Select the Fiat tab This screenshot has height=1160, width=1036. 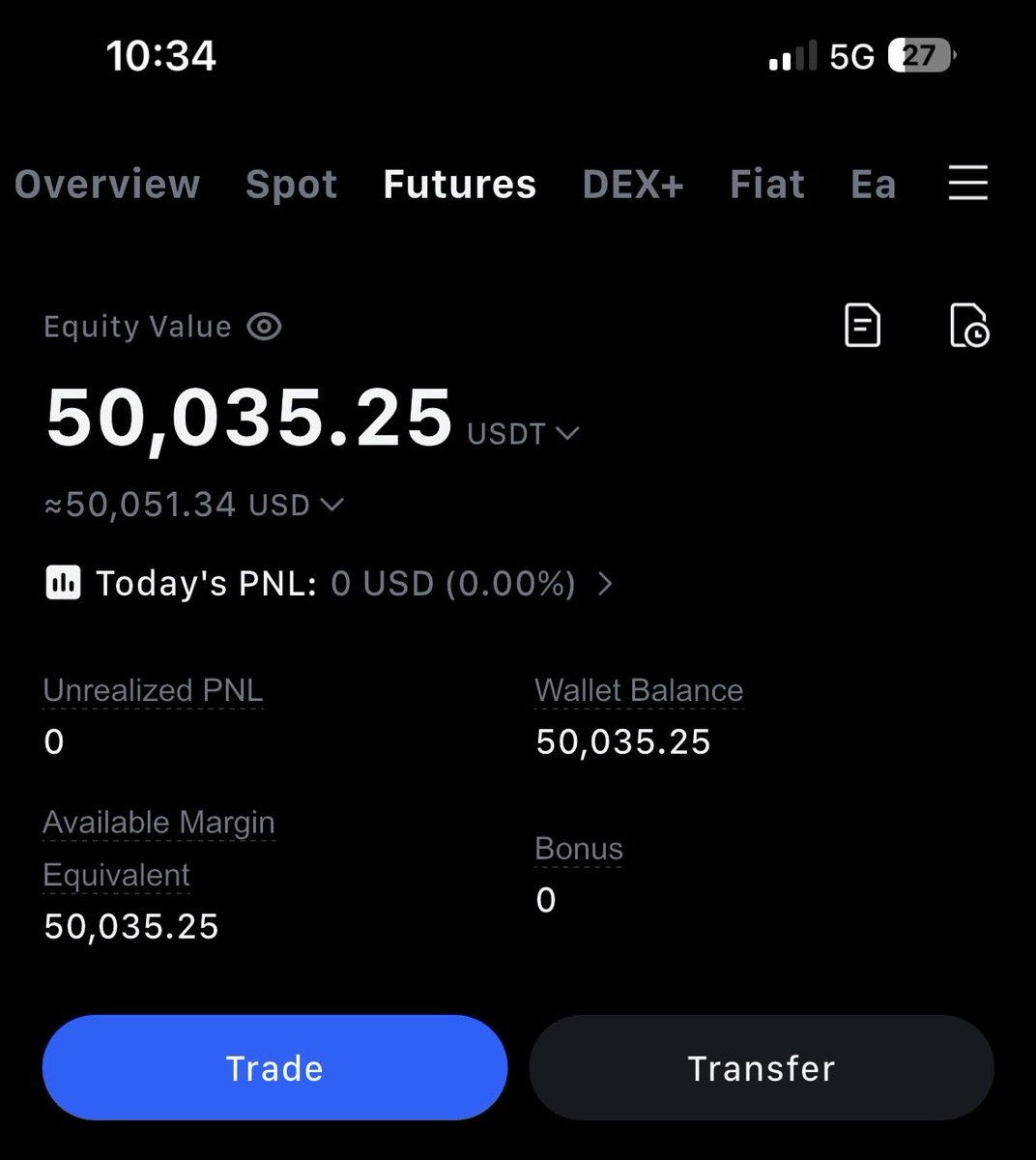pos(767,184)
